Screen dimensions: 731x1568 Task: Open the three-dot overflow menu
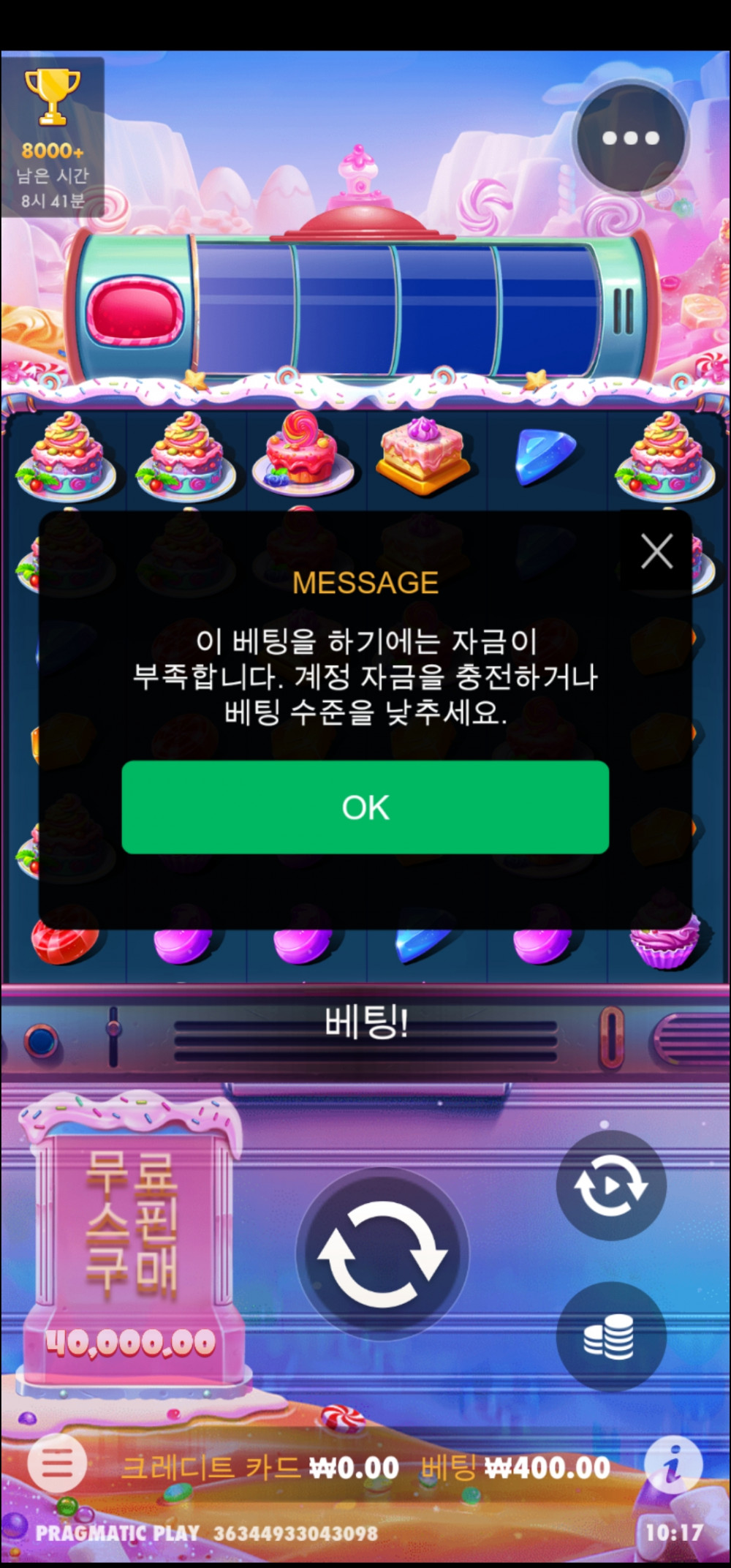630,137
